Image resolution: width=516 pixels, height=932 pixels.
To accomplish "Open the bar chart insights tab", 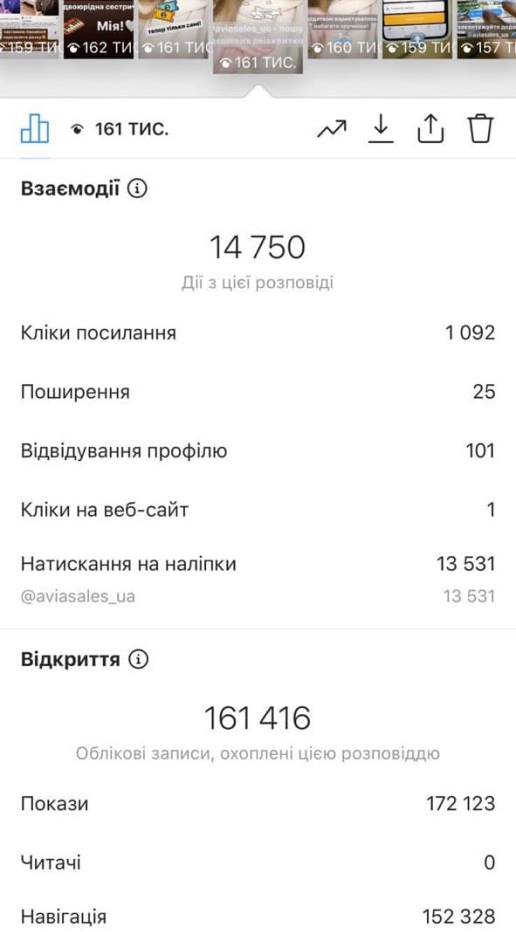I will (34, 128).
